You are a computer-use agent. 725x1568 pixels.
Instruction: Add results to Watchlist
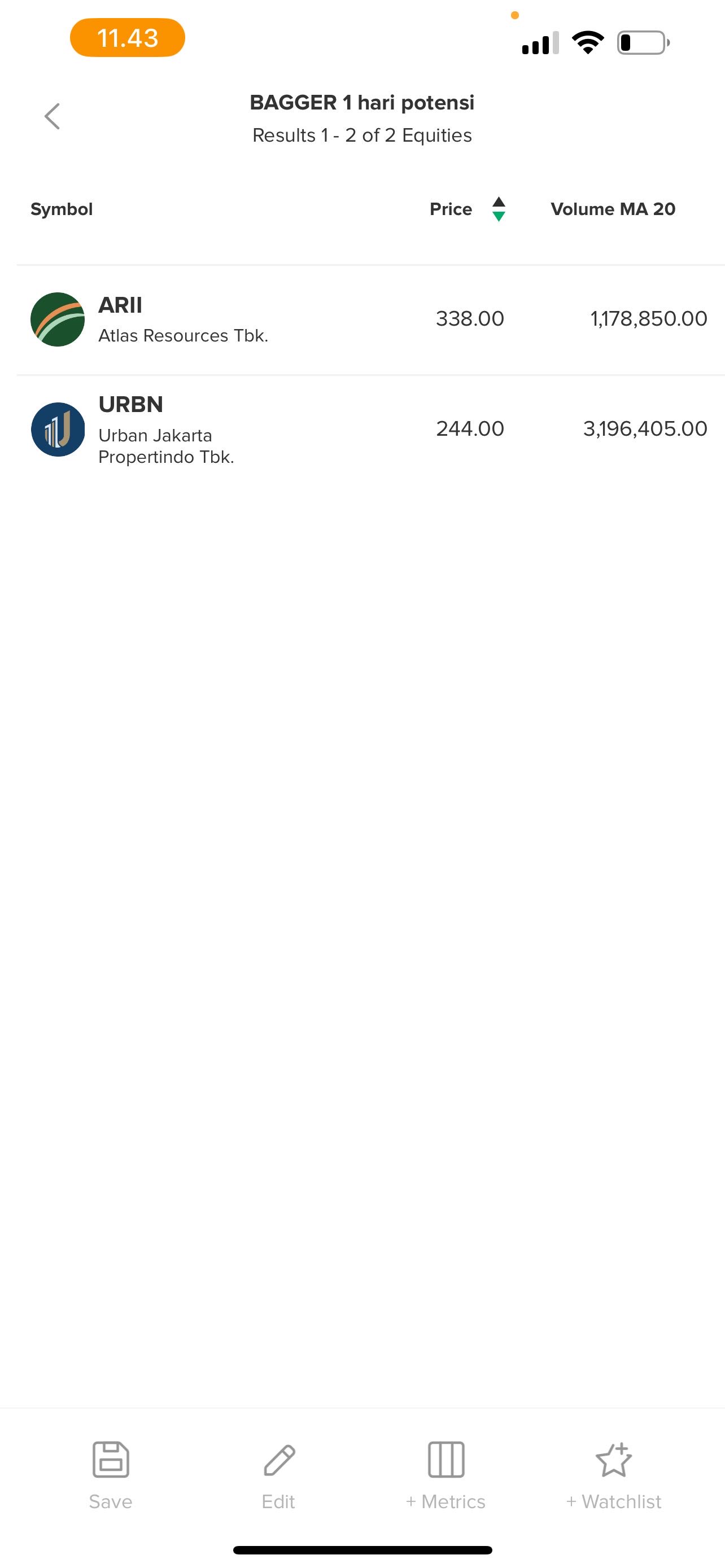tap(613, 1475)
